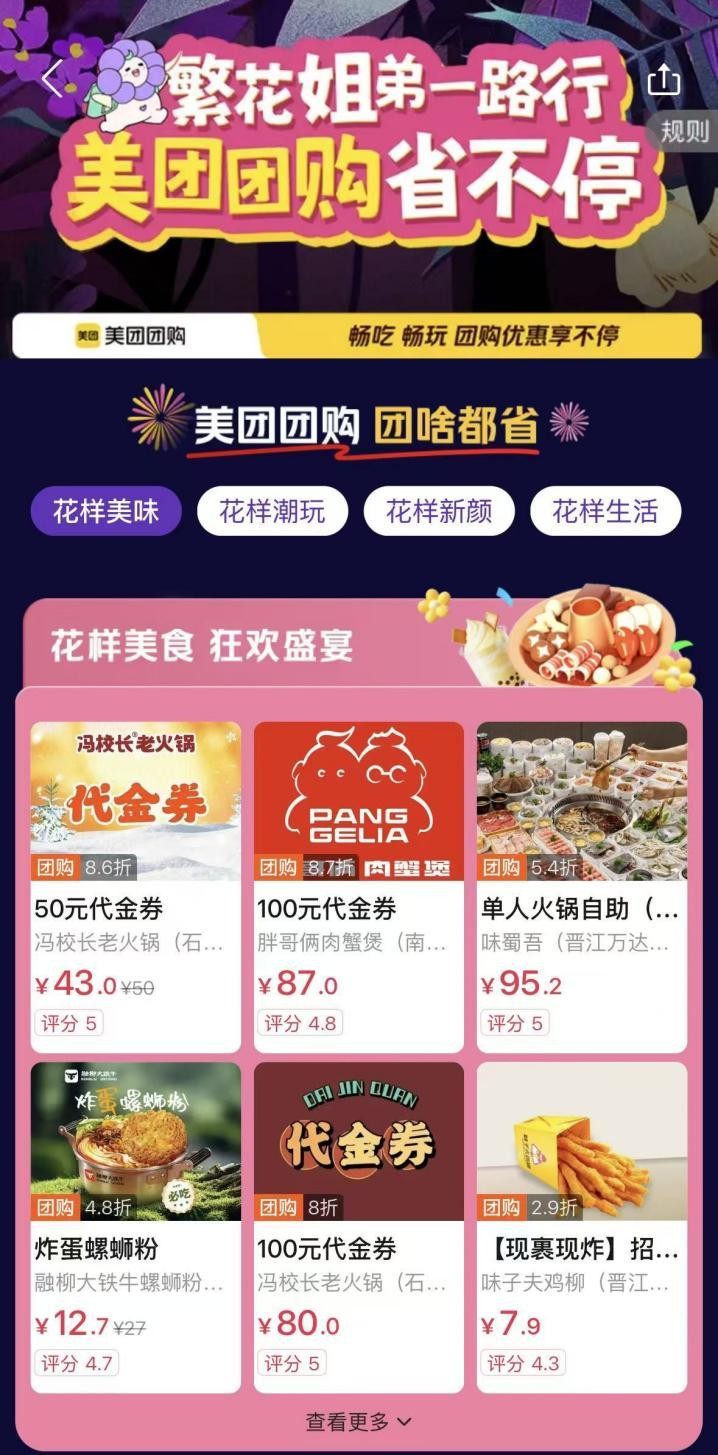Screen dimensions: 718x1455
Task: Switch to the 花样生活 tab
Action: point(605,511)
